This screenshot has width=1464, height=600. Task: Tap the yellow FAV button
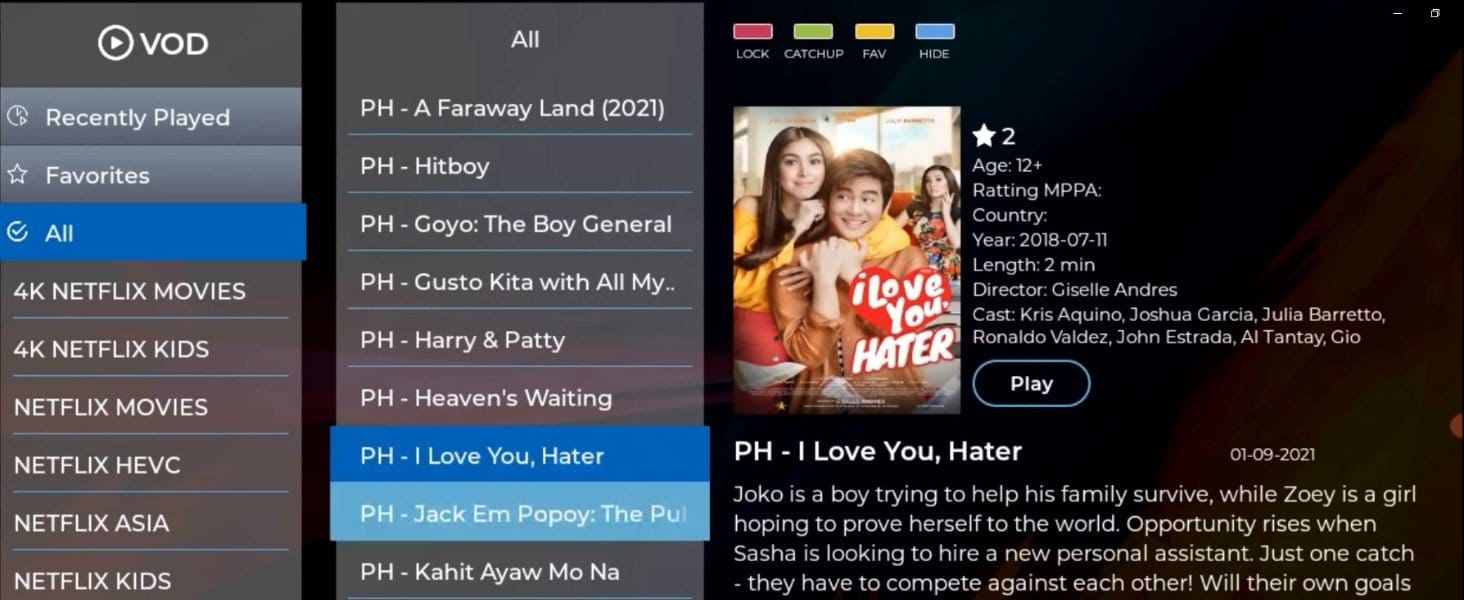pyautogui.click(x=874, y=33)
